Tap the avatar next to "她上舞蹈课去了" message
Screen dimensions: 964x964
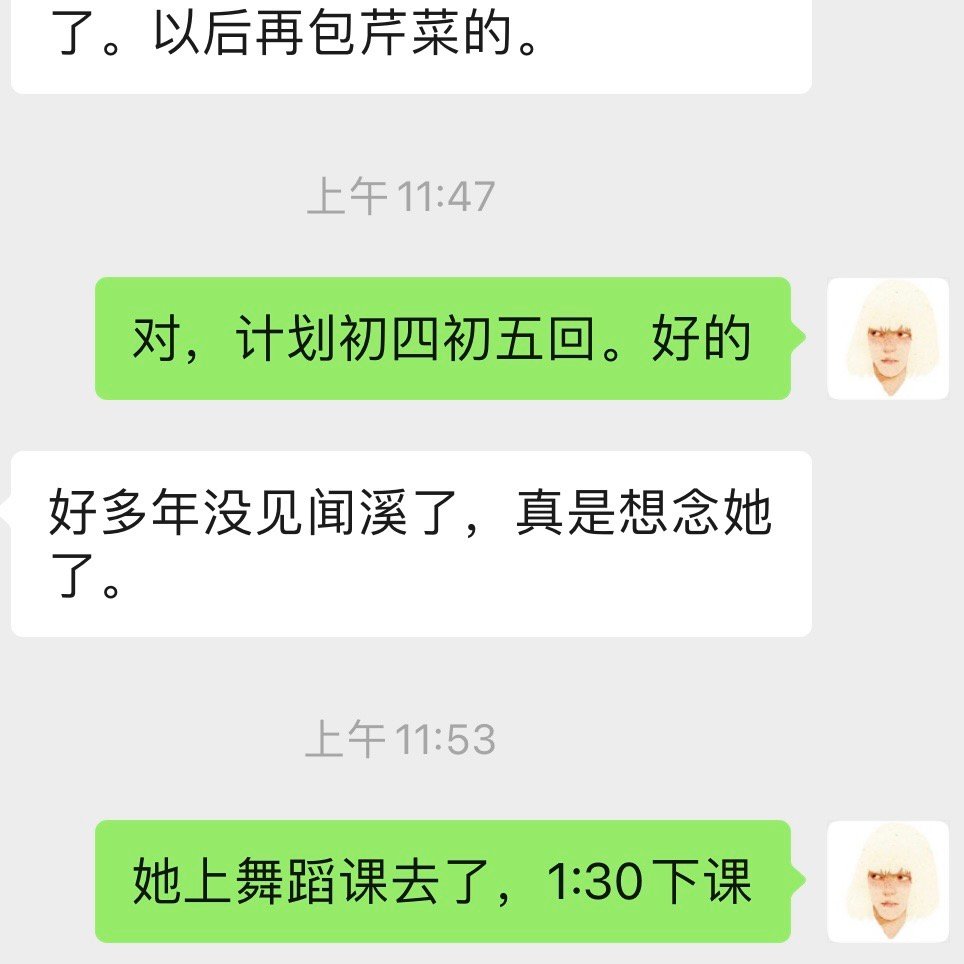tap(888, 881)
